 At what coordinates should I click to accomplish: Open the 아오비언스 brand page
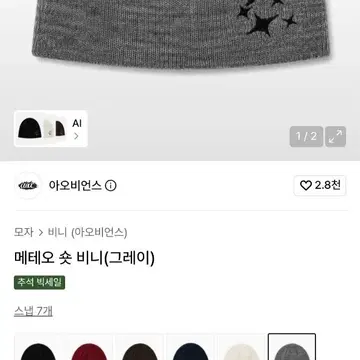tap(75, 186)
